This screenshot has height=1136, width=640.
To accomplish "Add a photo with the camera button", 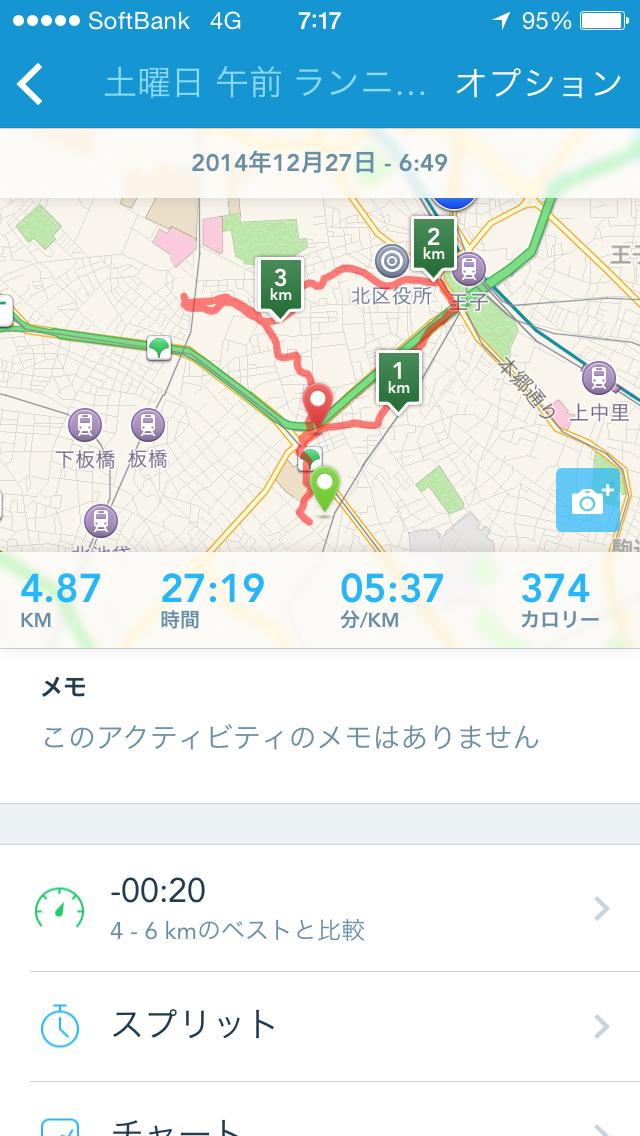I will (589, 500).
